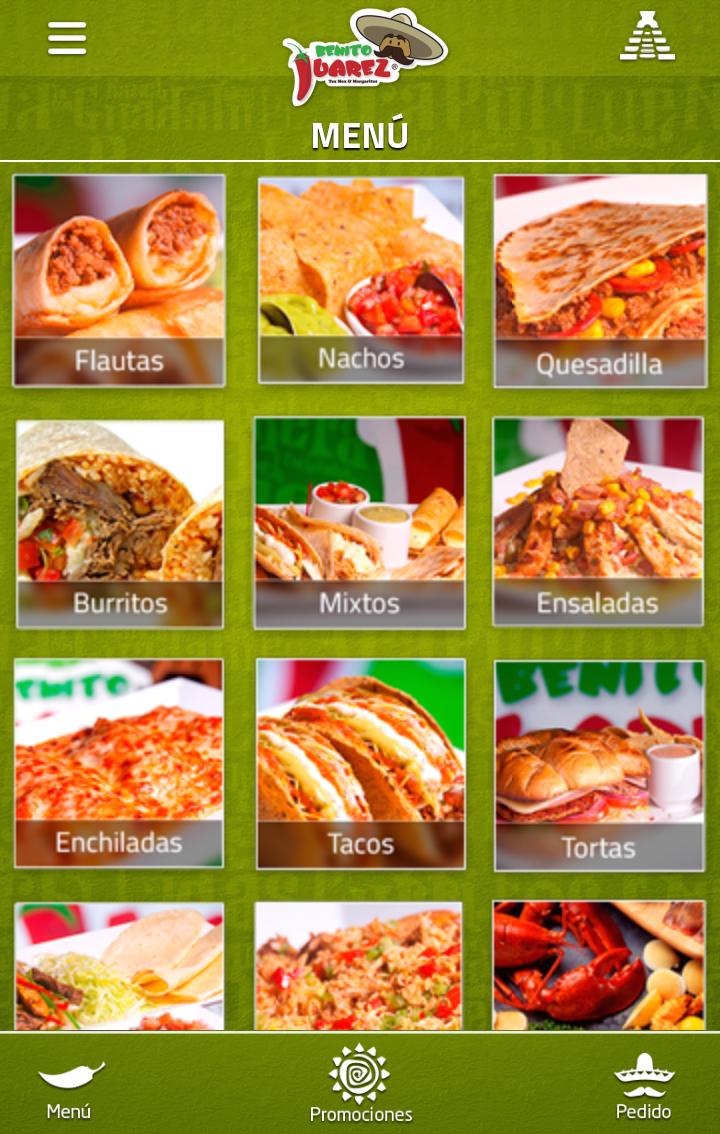This screenshot has width=720, height=1134.
Task: Browse the Burritos category
Action: tap(120, 524)
